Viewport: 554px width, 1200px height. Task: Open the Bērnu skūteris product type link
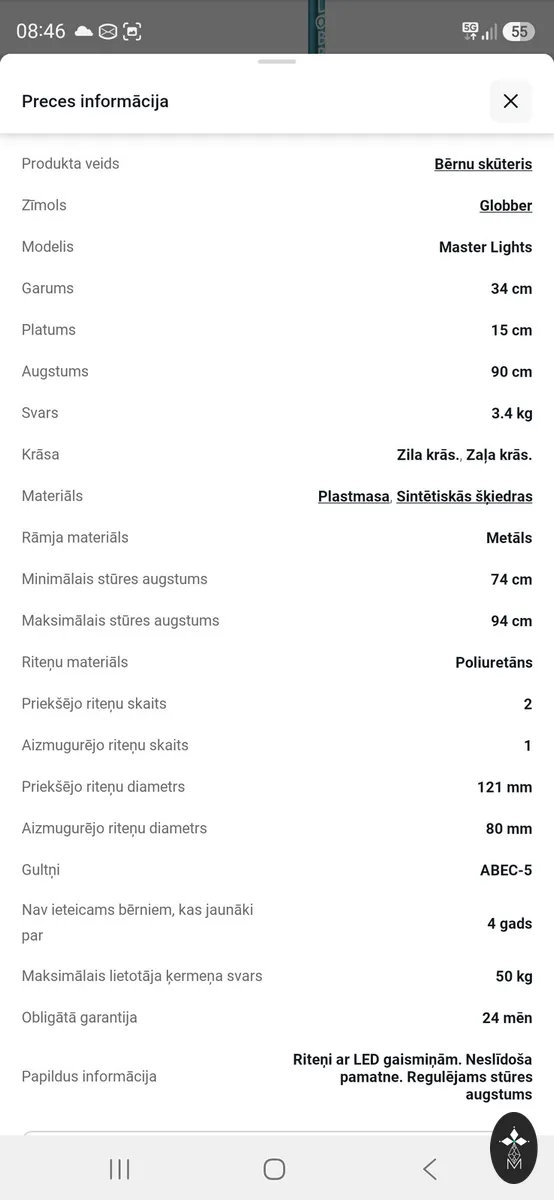(x=483, y=164)
